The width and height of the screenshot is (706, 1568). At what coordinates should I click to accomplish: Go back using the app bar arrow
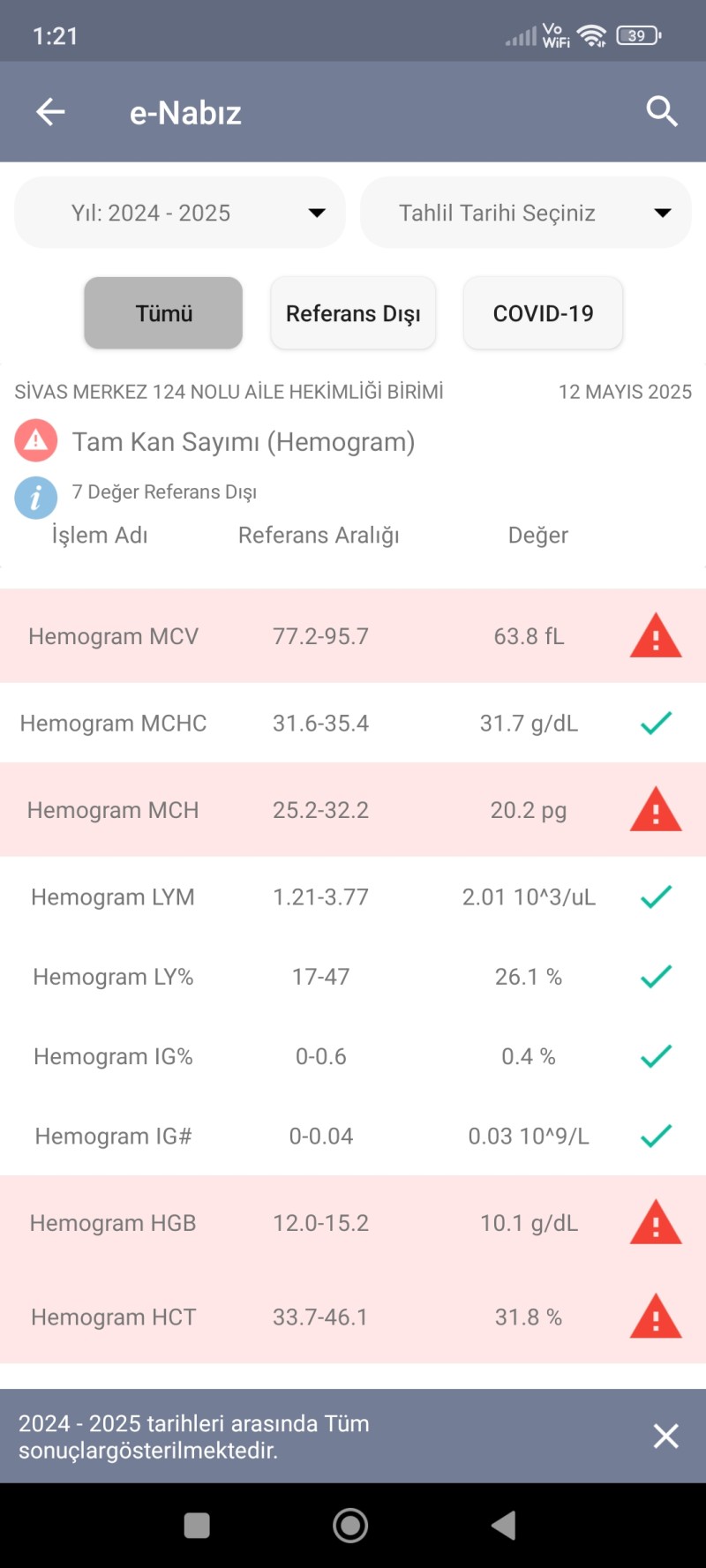point(50,112)
